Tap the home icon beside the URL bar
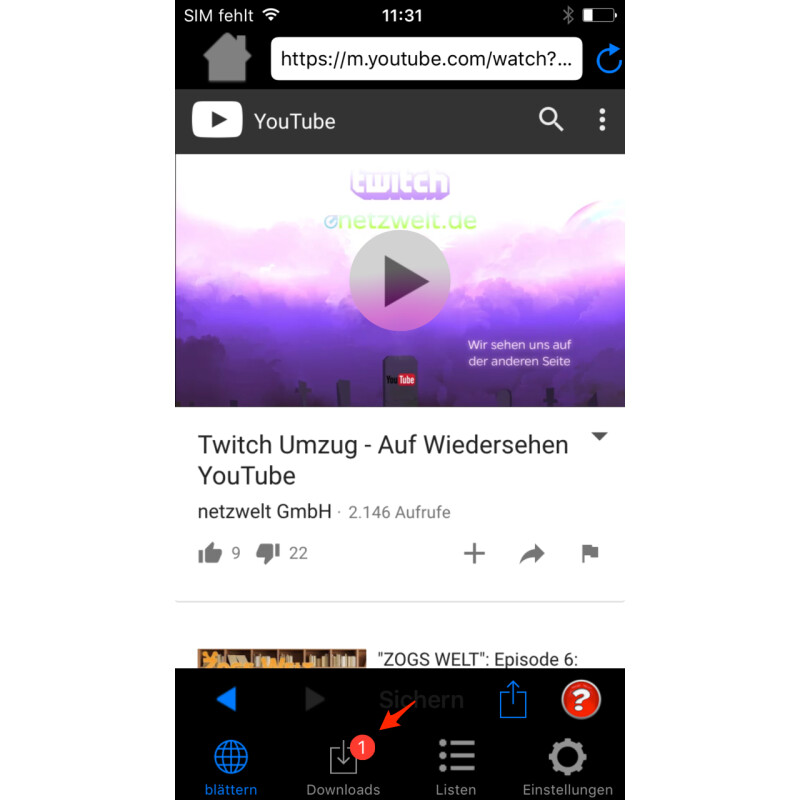 pos(227,59)
